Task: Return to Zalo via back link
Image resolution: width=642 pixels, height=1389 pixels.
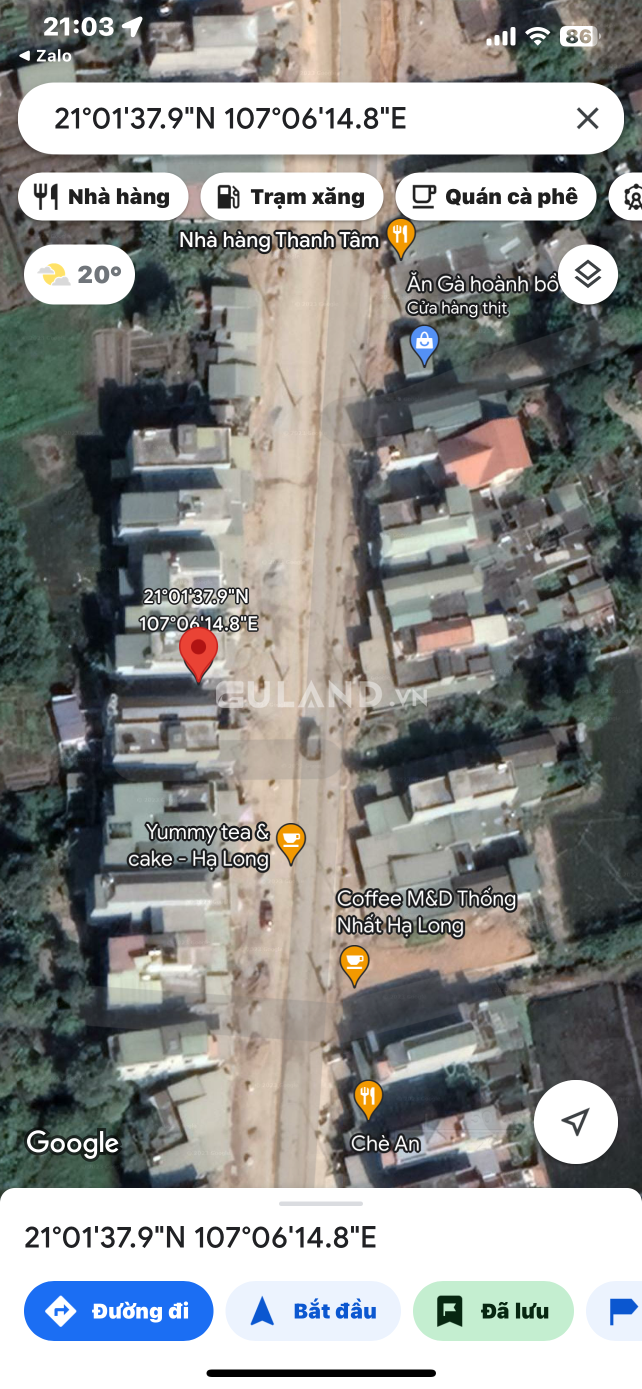Action: coord(45,56)
